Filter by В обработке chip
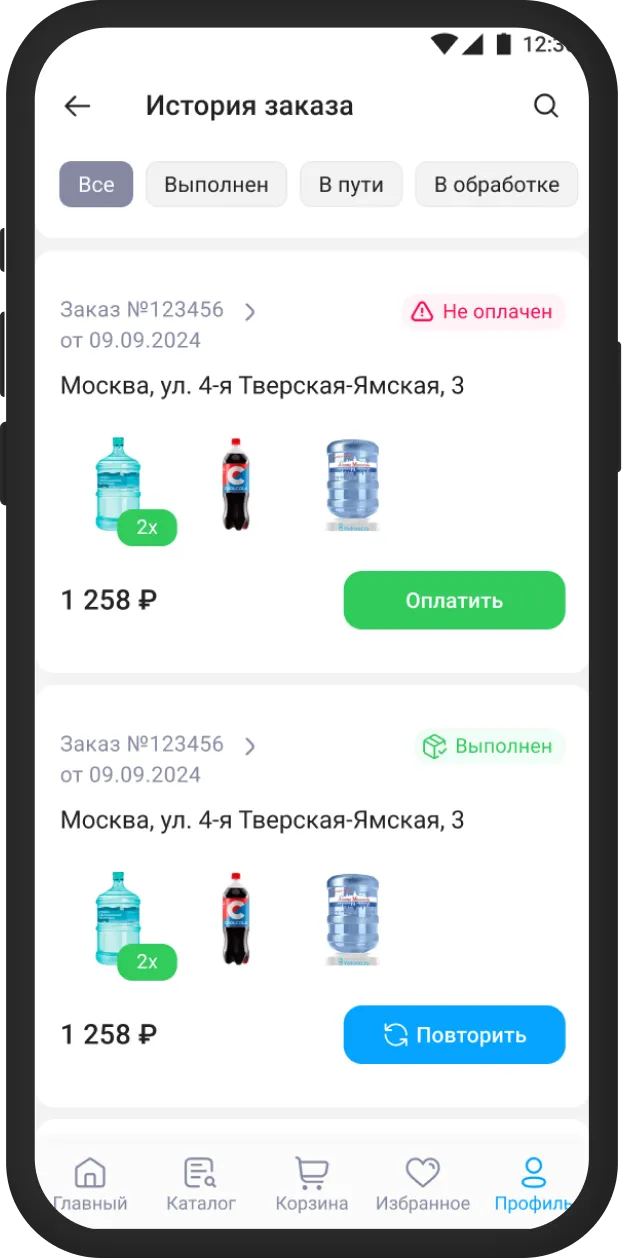 (x=496, y=185)
